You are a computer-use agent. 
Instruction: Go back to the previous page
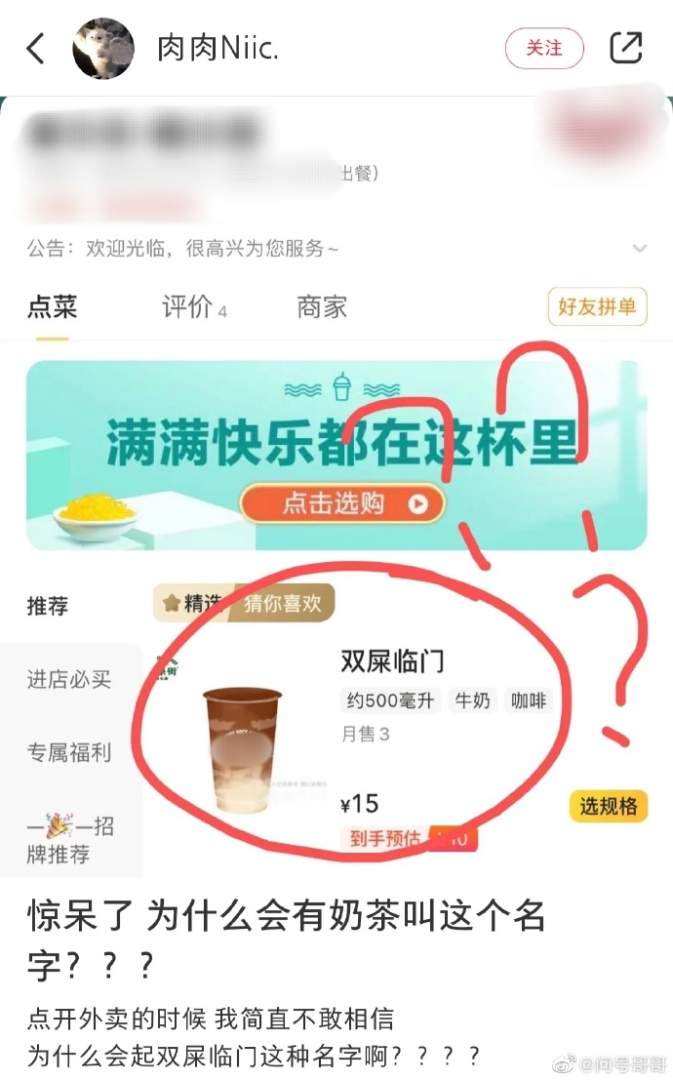pos(36,48)
